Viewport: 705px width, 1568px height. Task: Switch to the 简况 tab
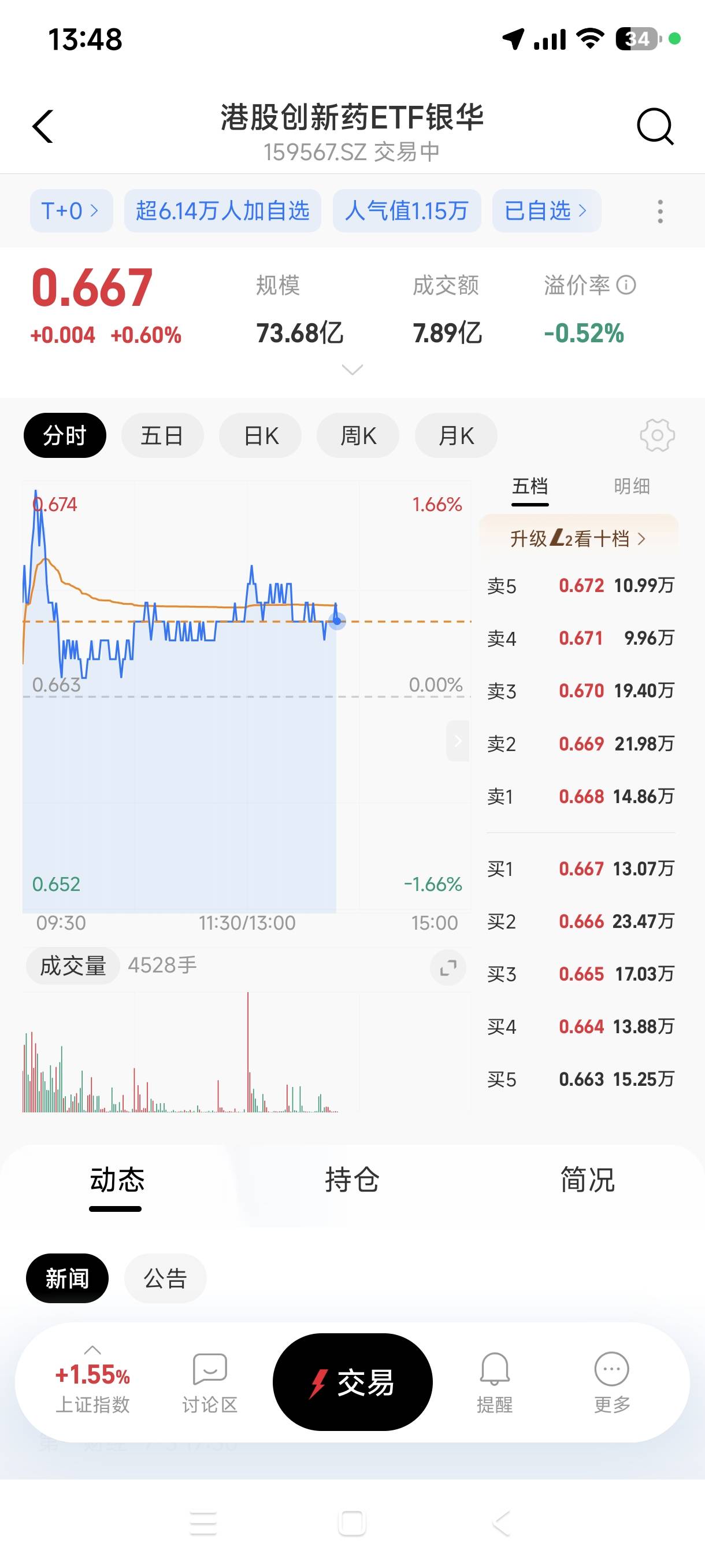(x=588, y=1179)
